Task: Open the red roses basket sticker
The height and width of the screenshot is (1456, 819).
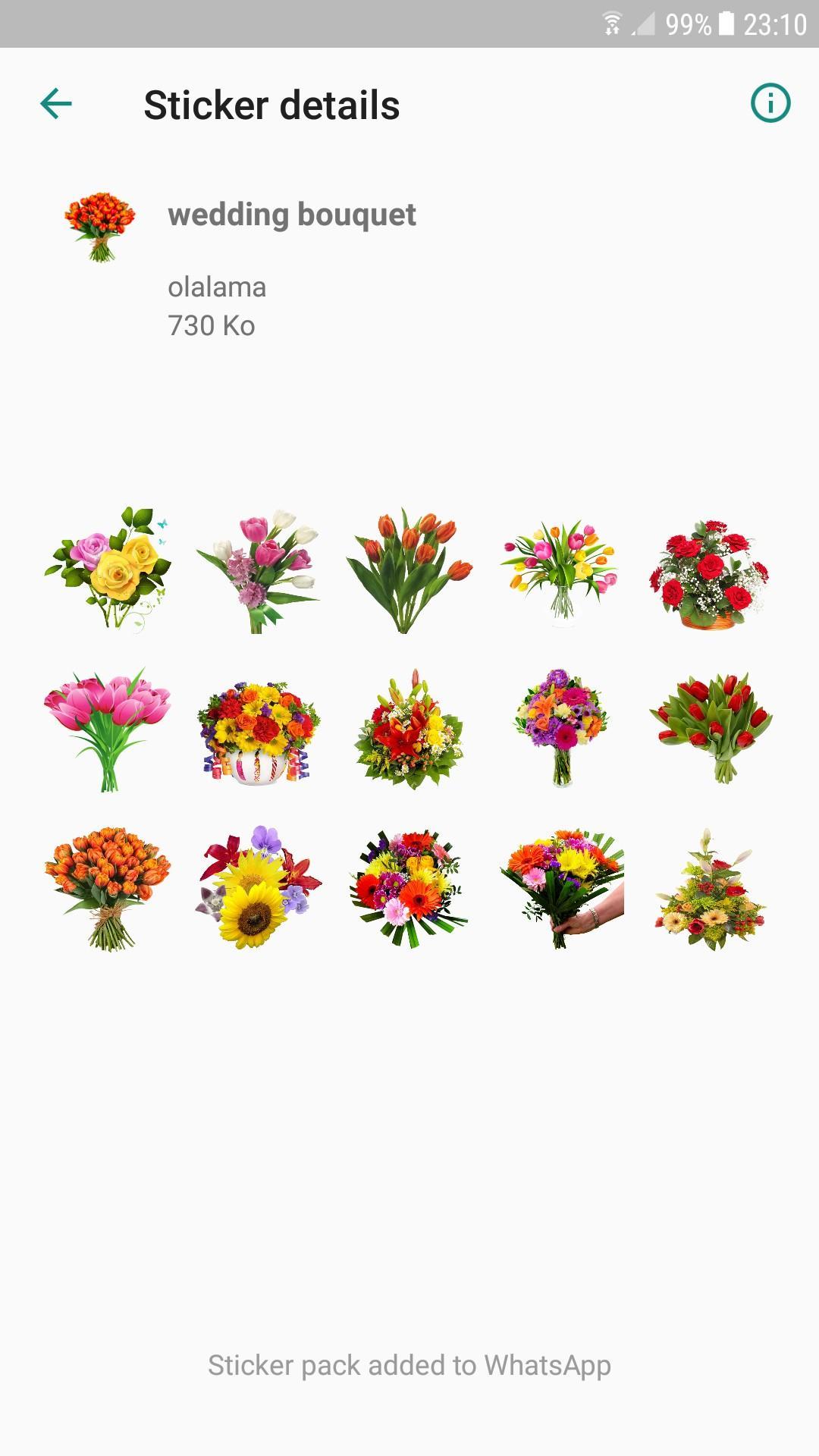Action: pos(711,574)
